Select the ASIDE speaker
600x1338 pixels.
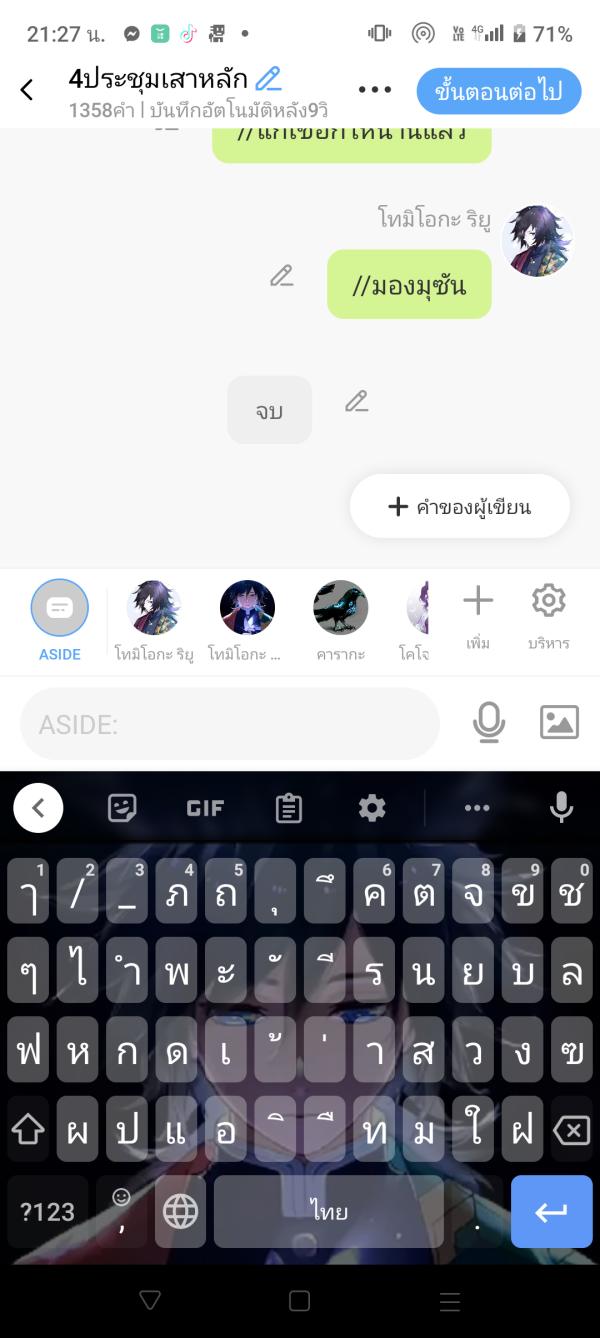point(60,620)
